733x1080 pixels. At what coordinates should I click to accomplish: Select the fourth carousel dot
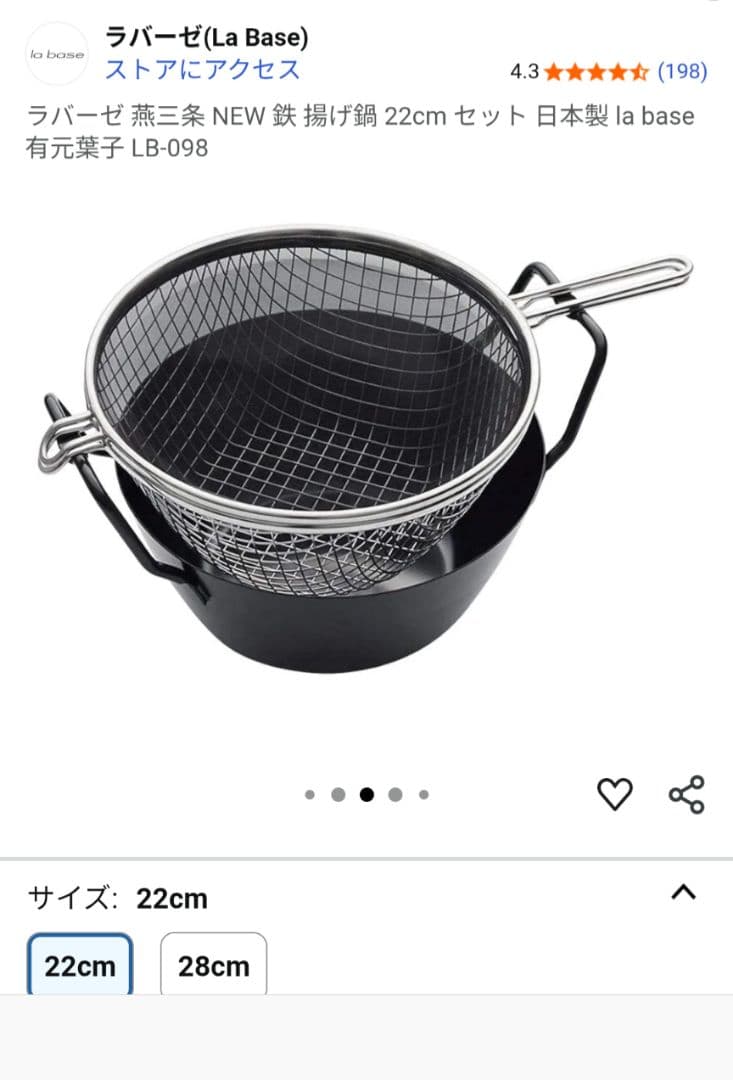click(x=393, y=792)
